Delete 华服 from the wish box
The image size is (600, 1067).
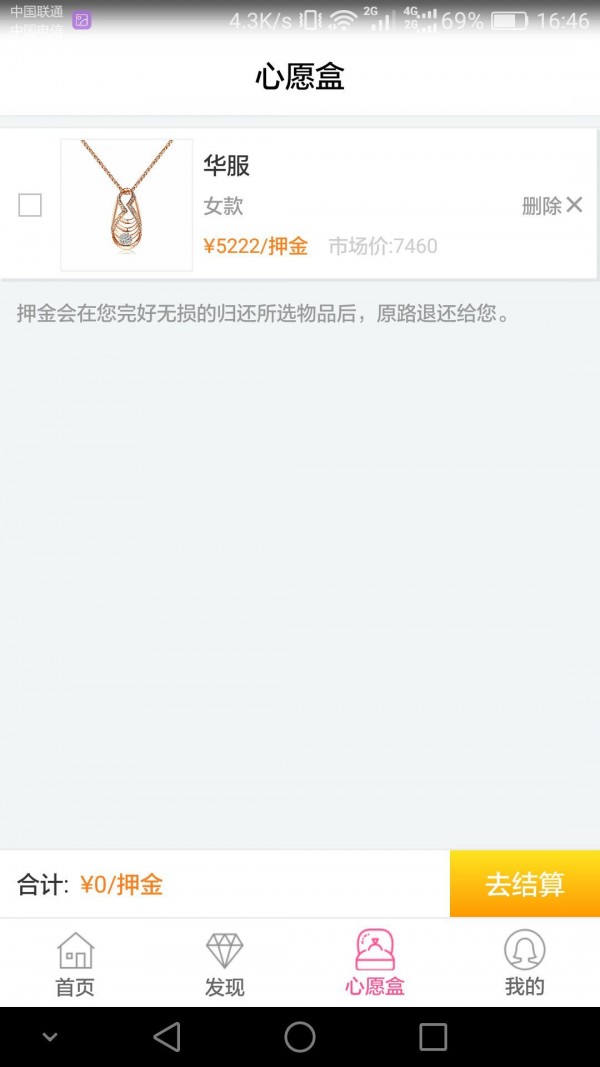pyautogui.click(x=552, y=205)
